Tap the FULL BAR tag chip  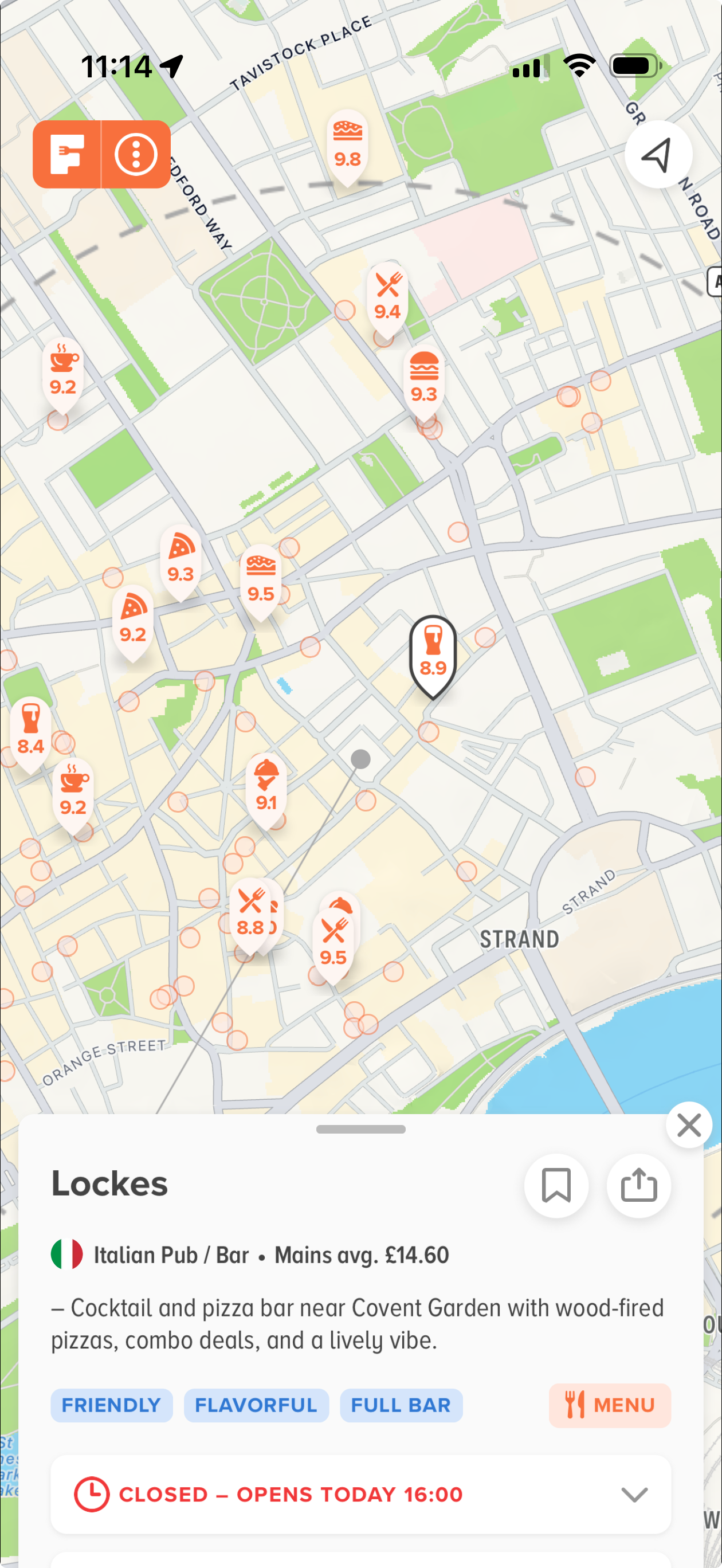click(x=401, y=1405)
